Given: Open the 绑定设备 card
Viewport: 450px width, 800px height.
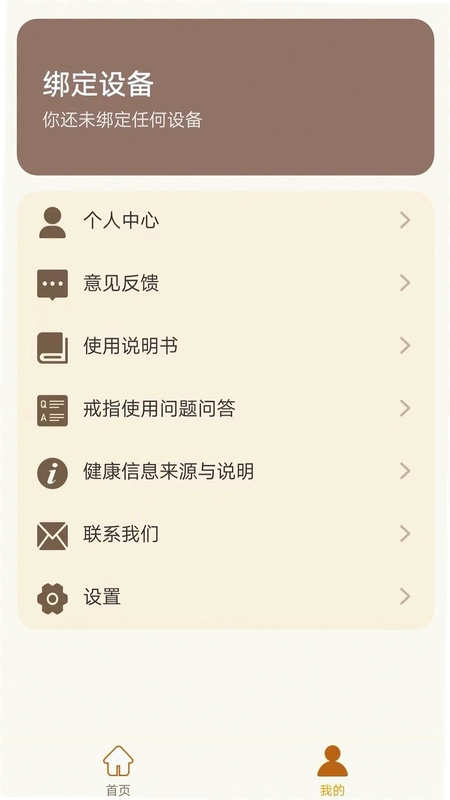Looking at the screenshot, I should click(x=225, y=97).
